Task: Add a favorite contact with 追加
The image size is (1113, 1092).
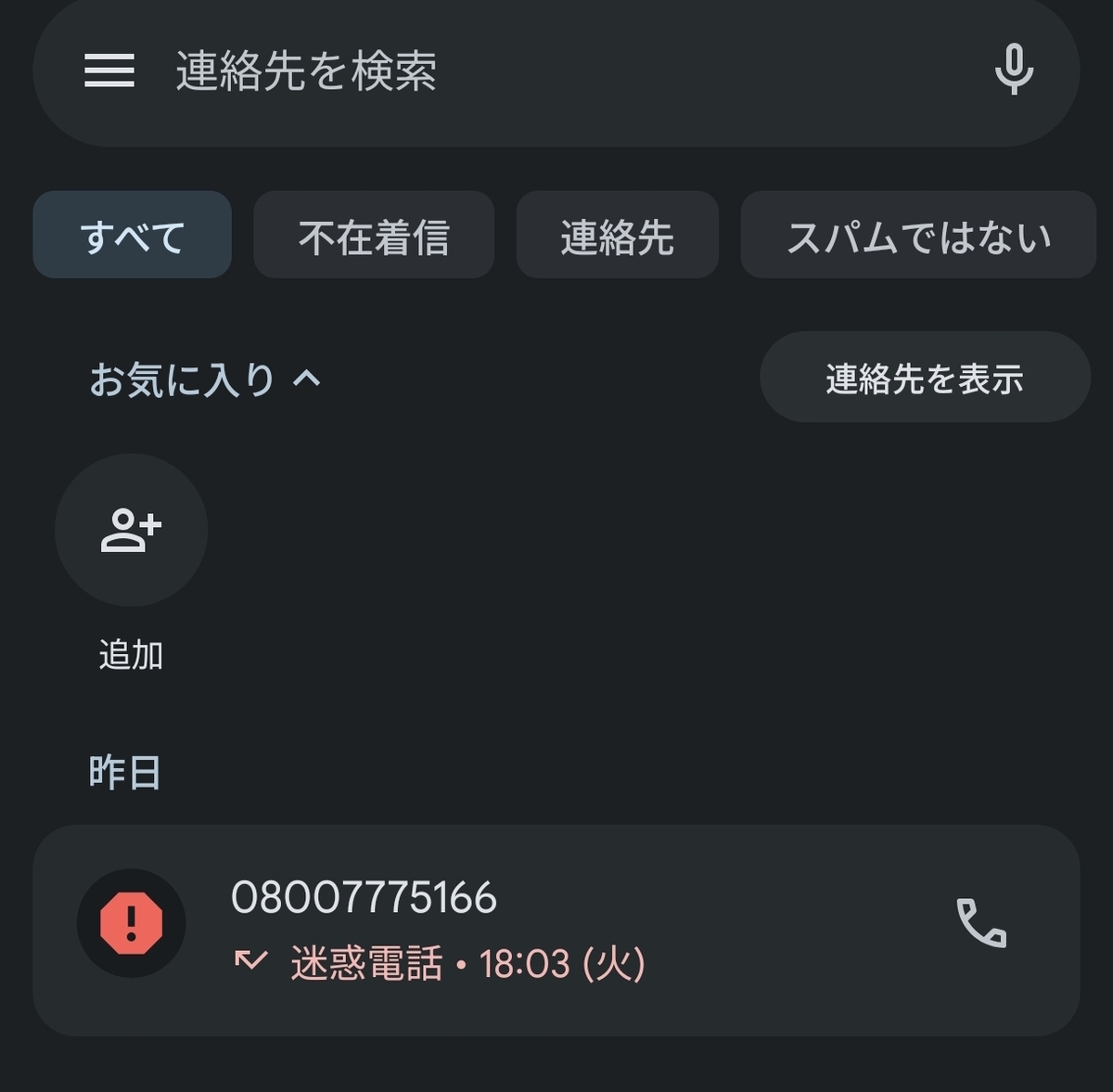Action: [x=131, y=531]
